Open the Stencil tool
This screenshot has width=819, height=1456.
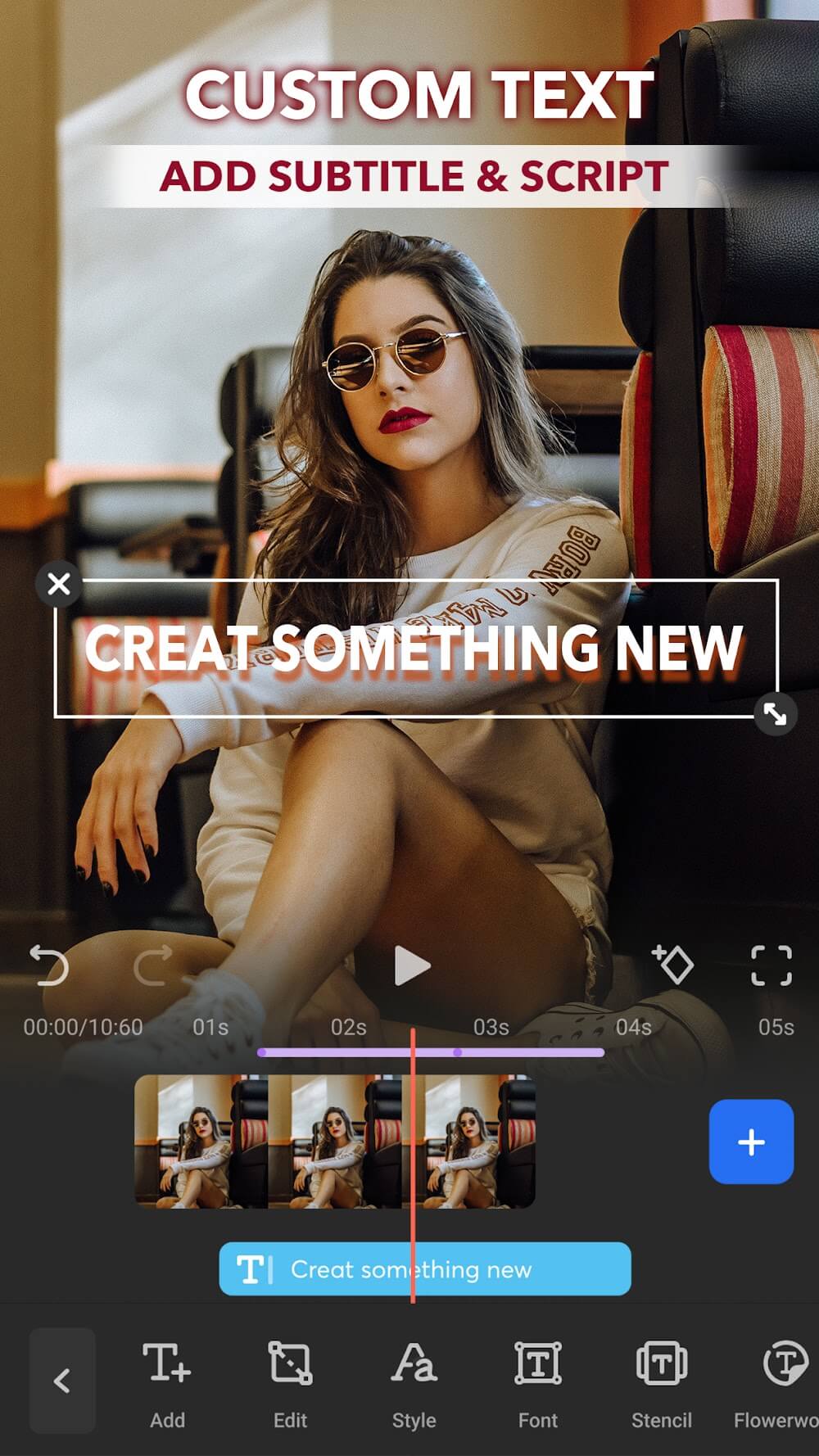point(661,1382)
